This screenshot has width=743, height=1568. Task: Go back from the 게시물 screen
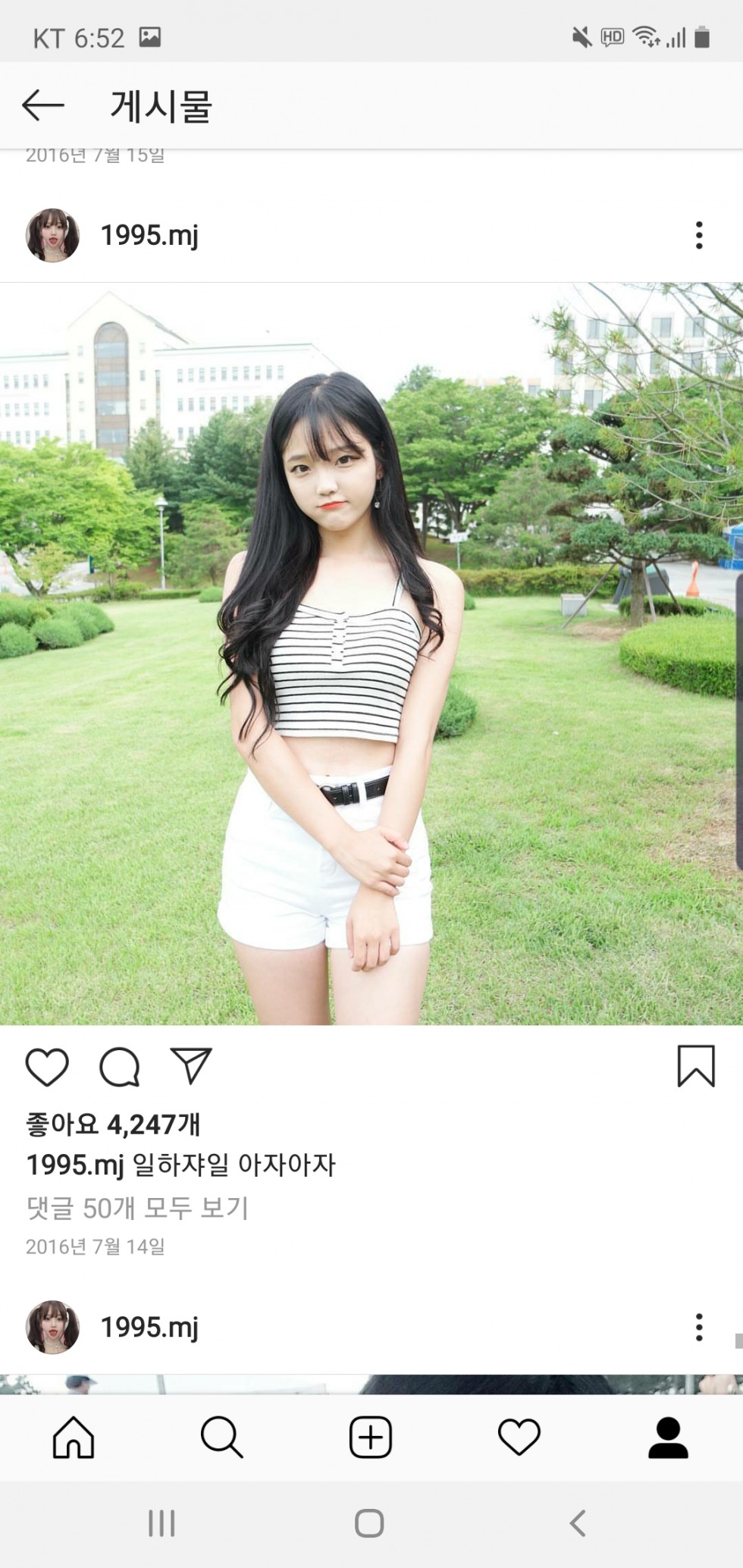point(42,105)
